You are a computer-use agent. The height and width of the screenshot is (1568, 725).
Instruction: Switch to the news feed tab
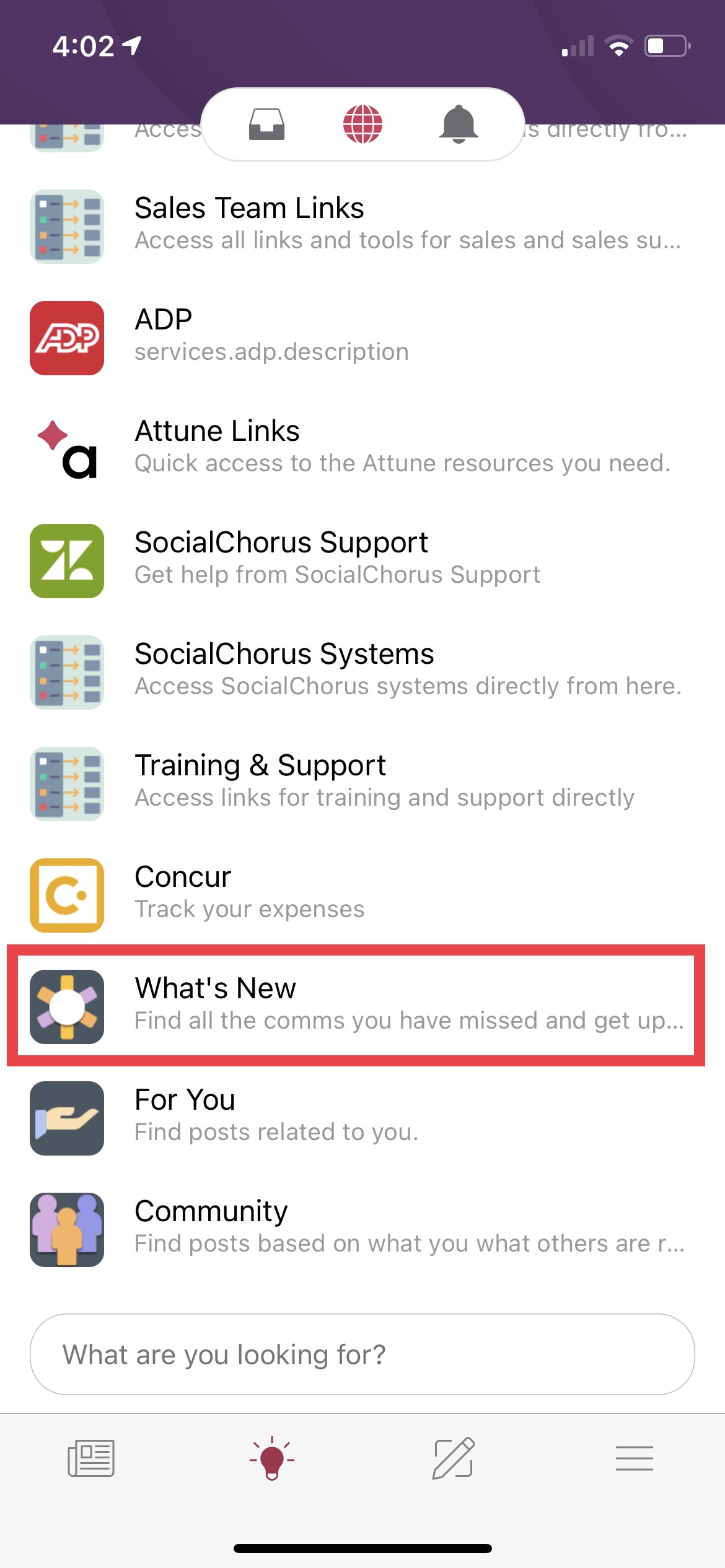91,1458
